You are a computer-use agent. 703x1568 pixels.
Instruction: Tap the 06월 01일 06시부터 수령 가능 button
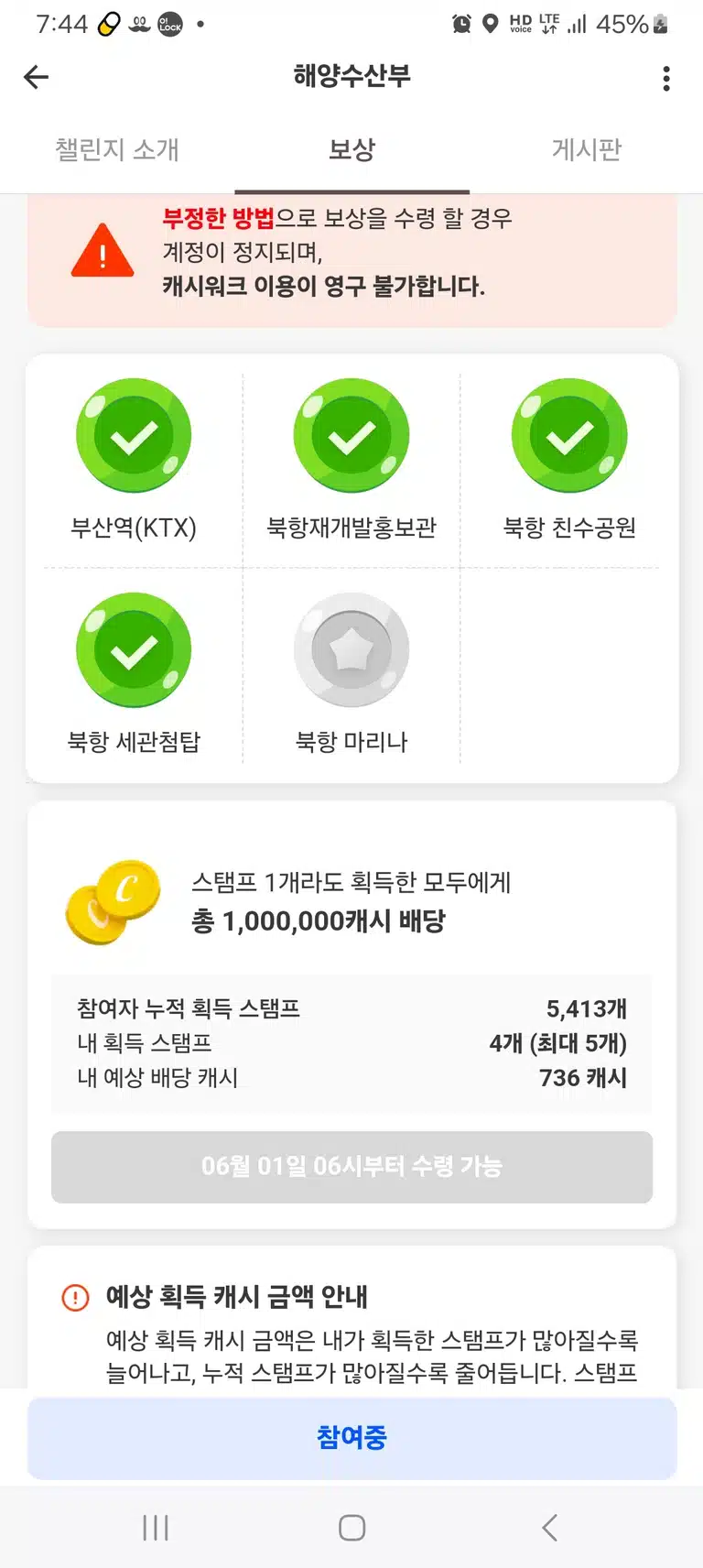pyautogui.click(x=351, y=1167)
